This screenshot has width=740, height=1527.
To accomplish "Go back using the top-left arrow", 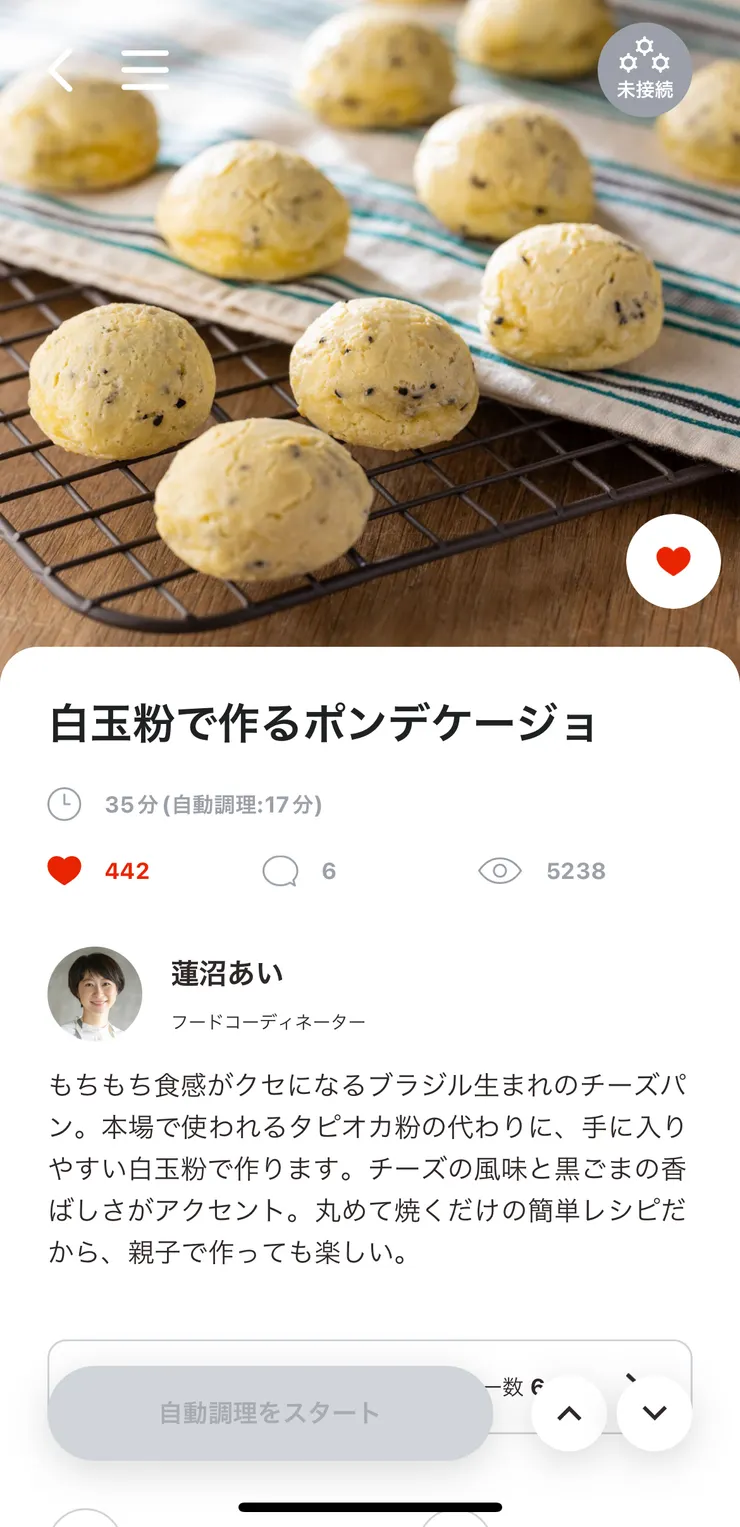I will 61,71.
